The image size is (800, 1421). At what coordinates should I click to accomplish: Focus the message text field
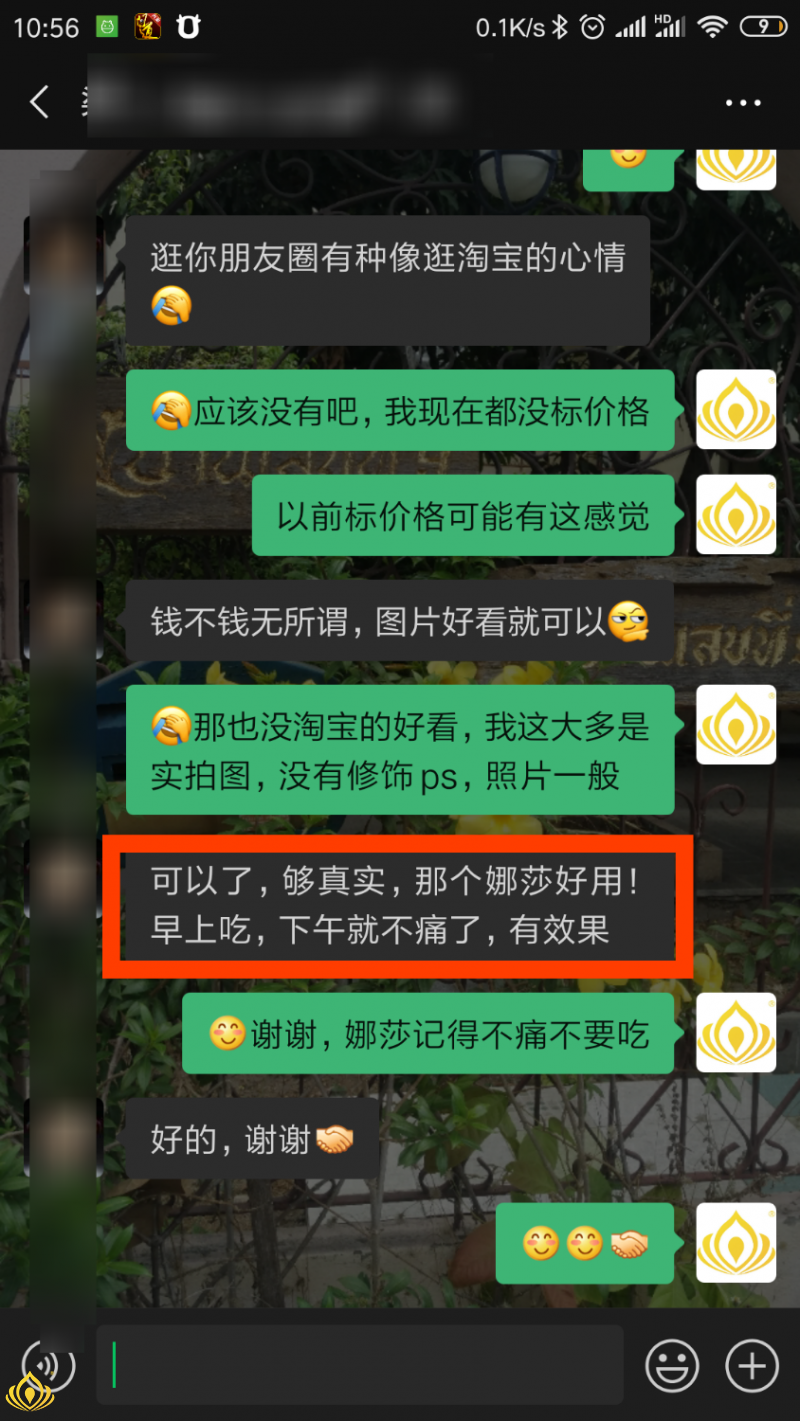(360, 1365)
